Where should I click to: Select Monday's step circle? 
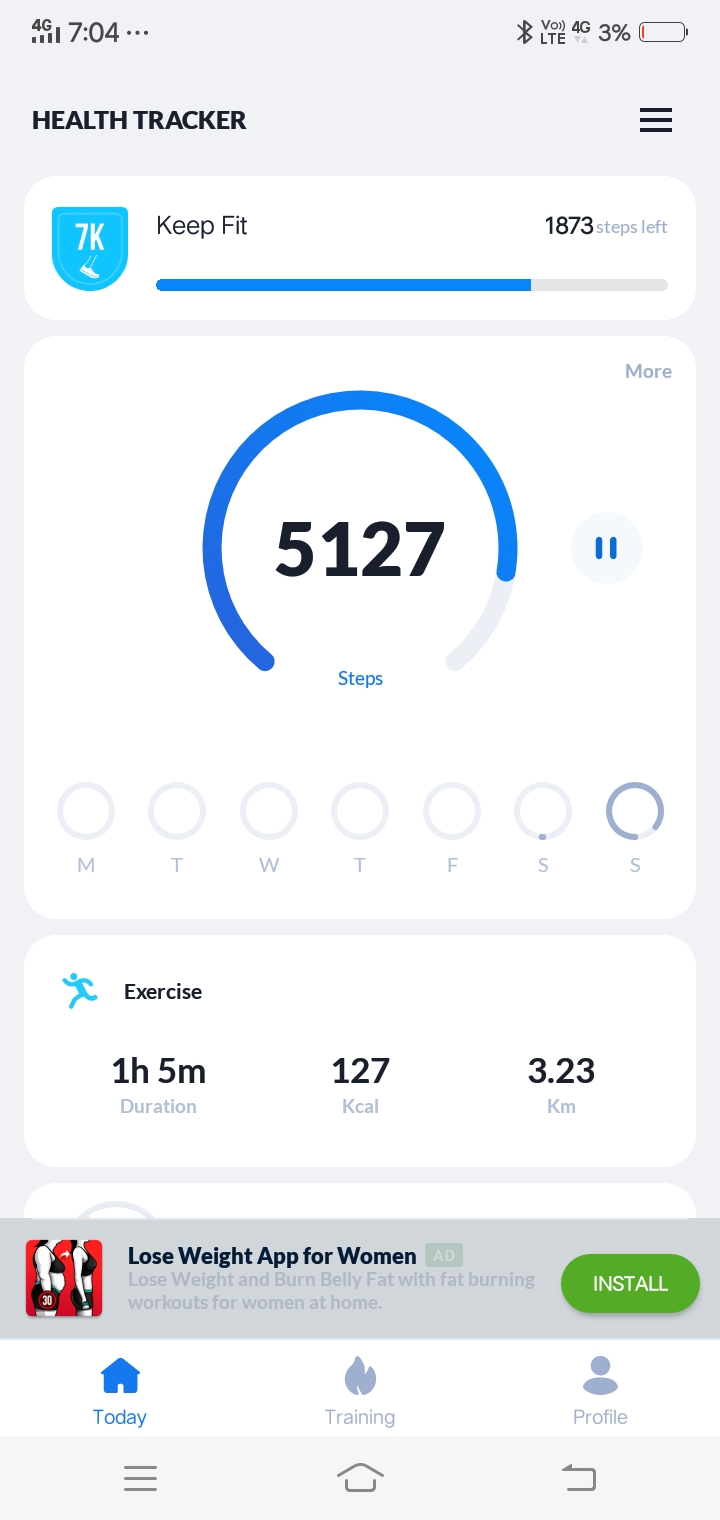tap(86, 811)
